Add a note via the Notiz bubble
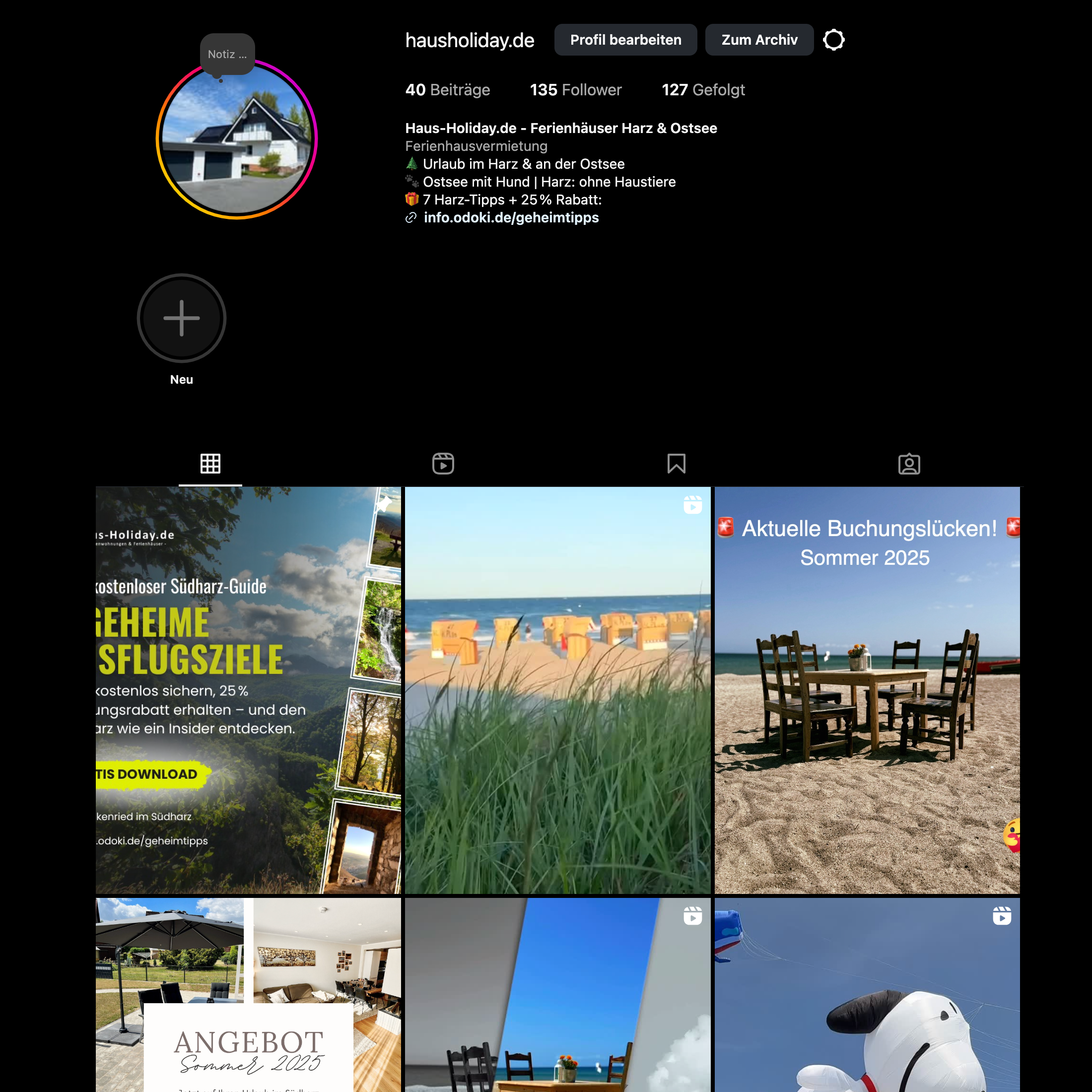 (227, 54)
